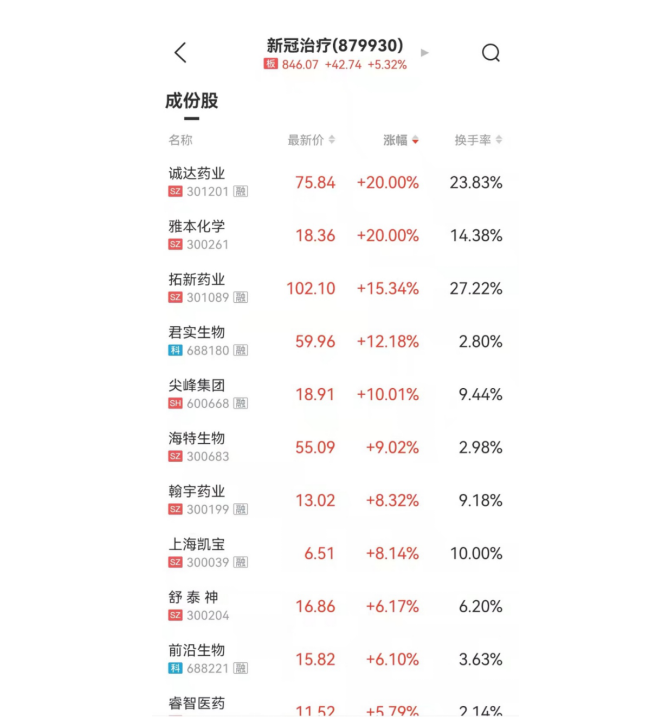Sort list by 涨幅
This screenshot has width=663, height=717.
coord(401,140)
